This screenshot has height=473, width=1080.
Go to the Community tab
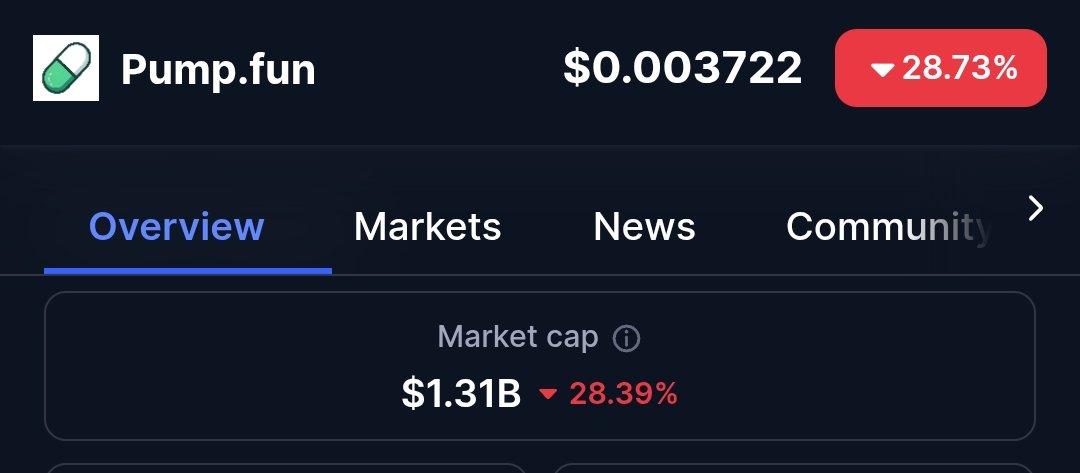[888, 227]
